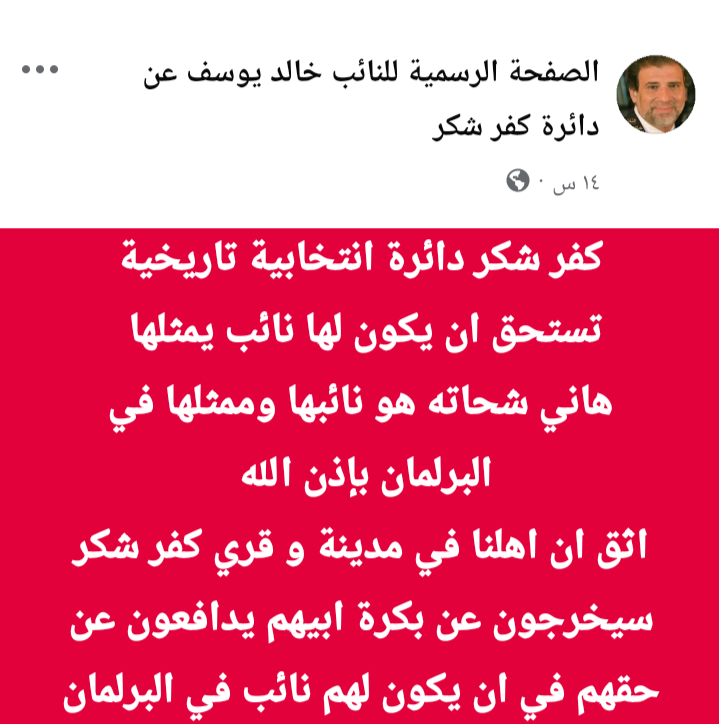Open Khaled Youssef page profile picture
Viewport: 719px width, 724px height.
(x=655, y=95)
